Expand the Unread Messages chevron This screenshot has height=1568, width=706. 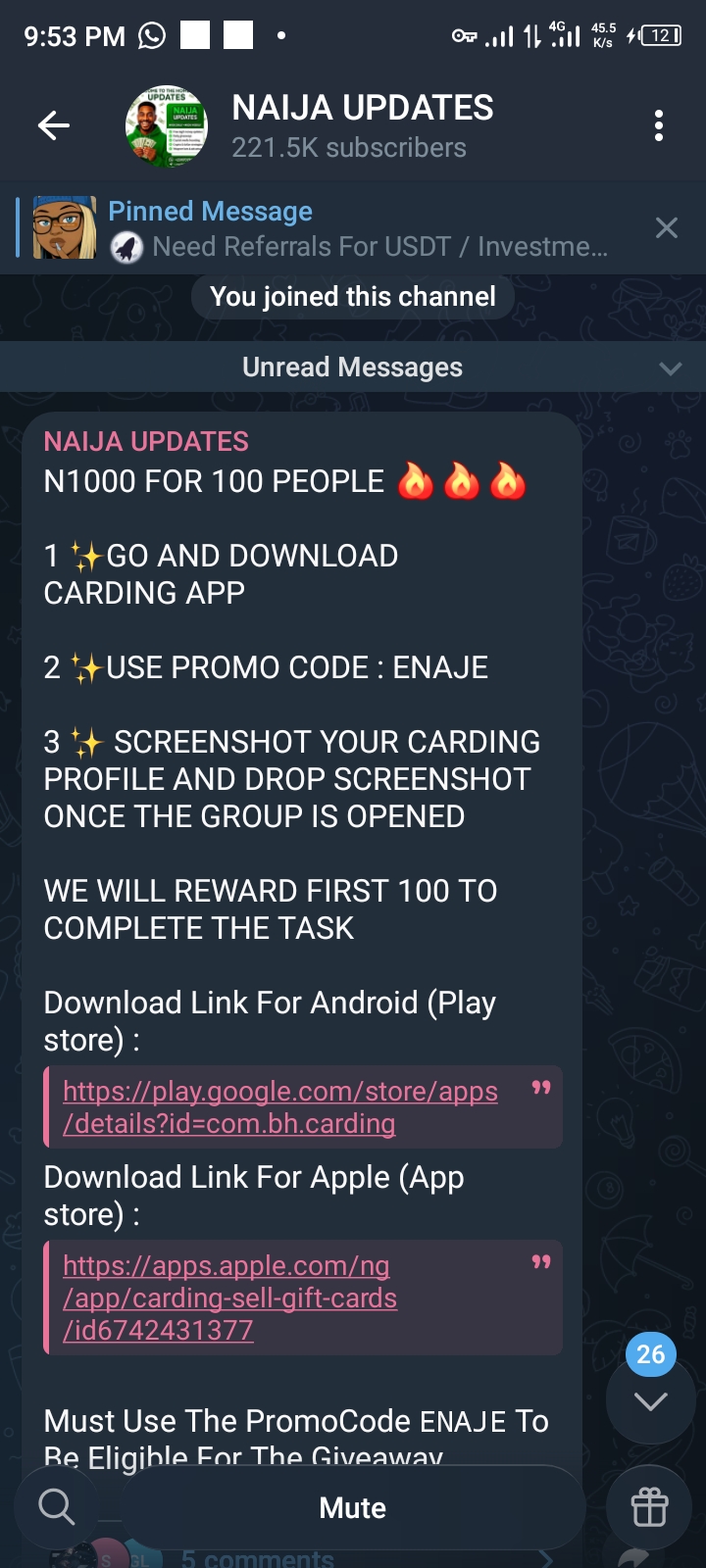click(x=671, y=368)
